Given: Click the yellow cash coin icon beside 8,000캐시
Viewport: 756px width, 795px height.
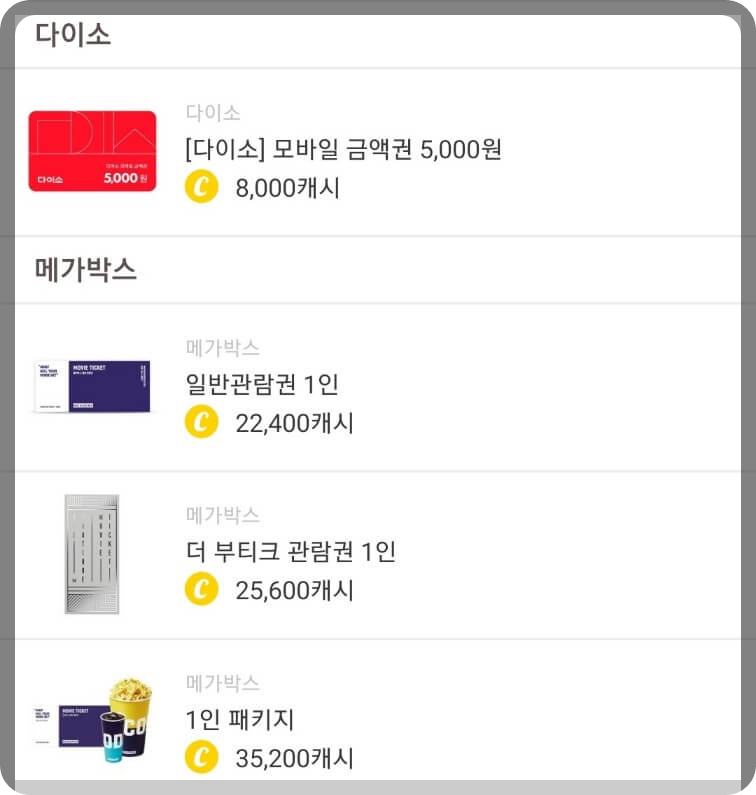Looking at the screenshot, I should (203, 186).
